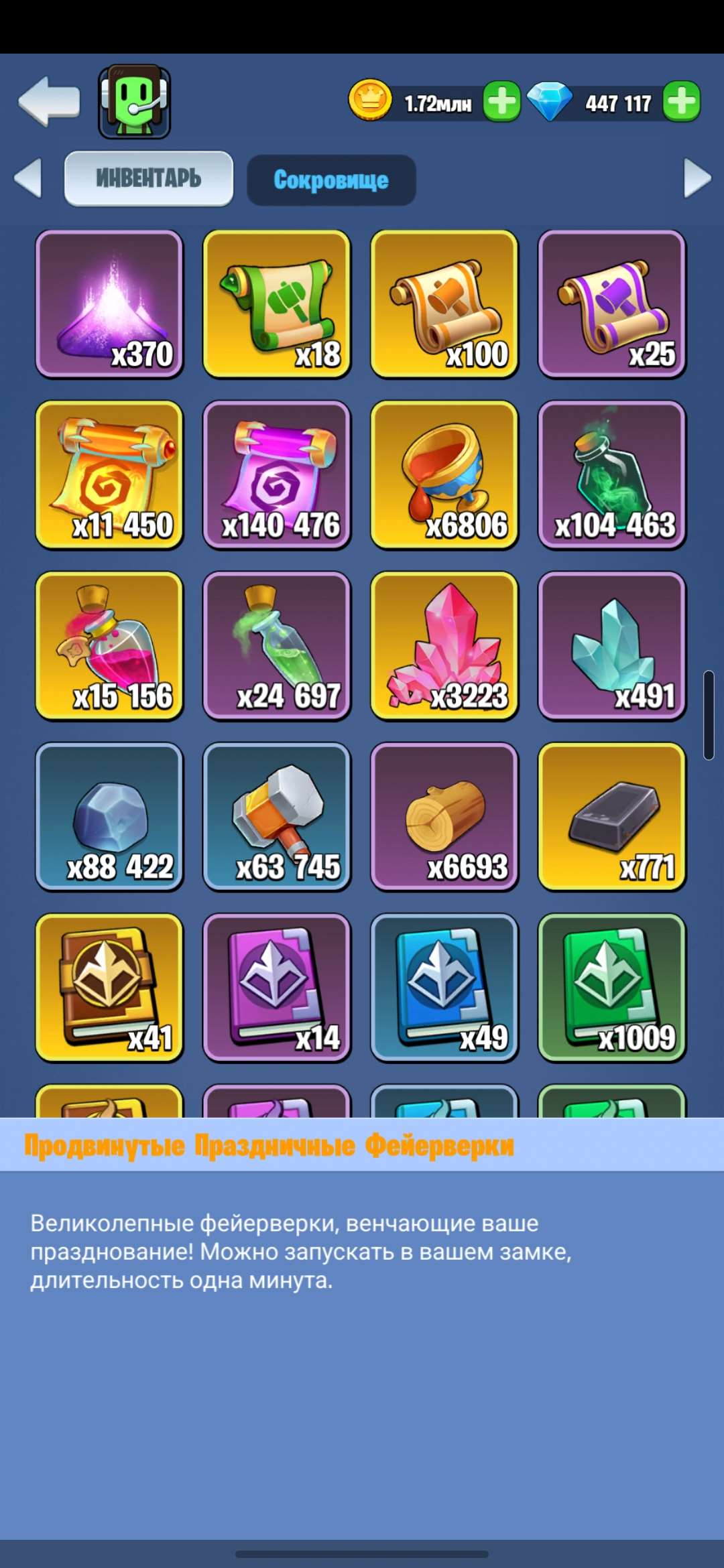Show next tabs with right arrow
724x1568 pixels.
click(x=697, y=178)
